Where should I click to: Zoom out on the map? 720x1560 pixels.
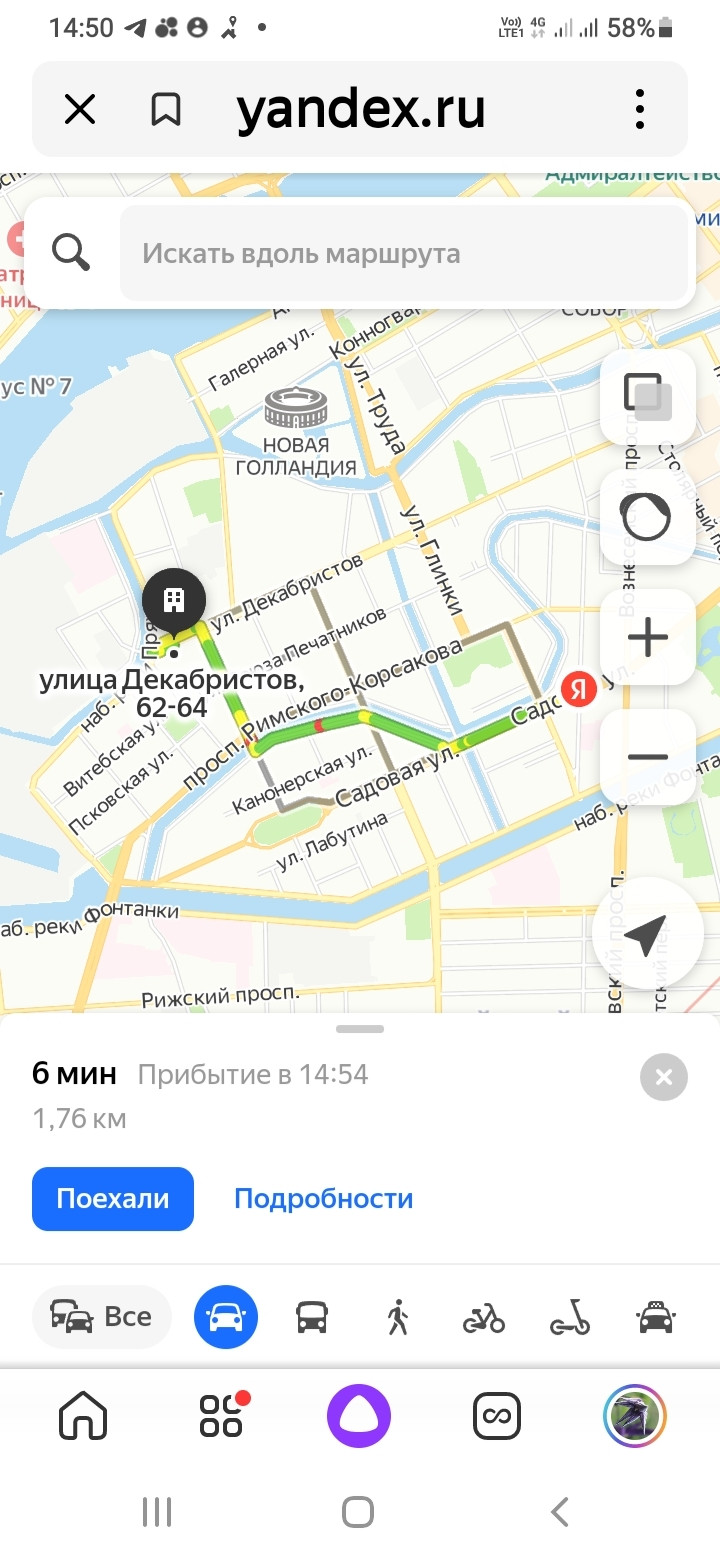point(647,757)
